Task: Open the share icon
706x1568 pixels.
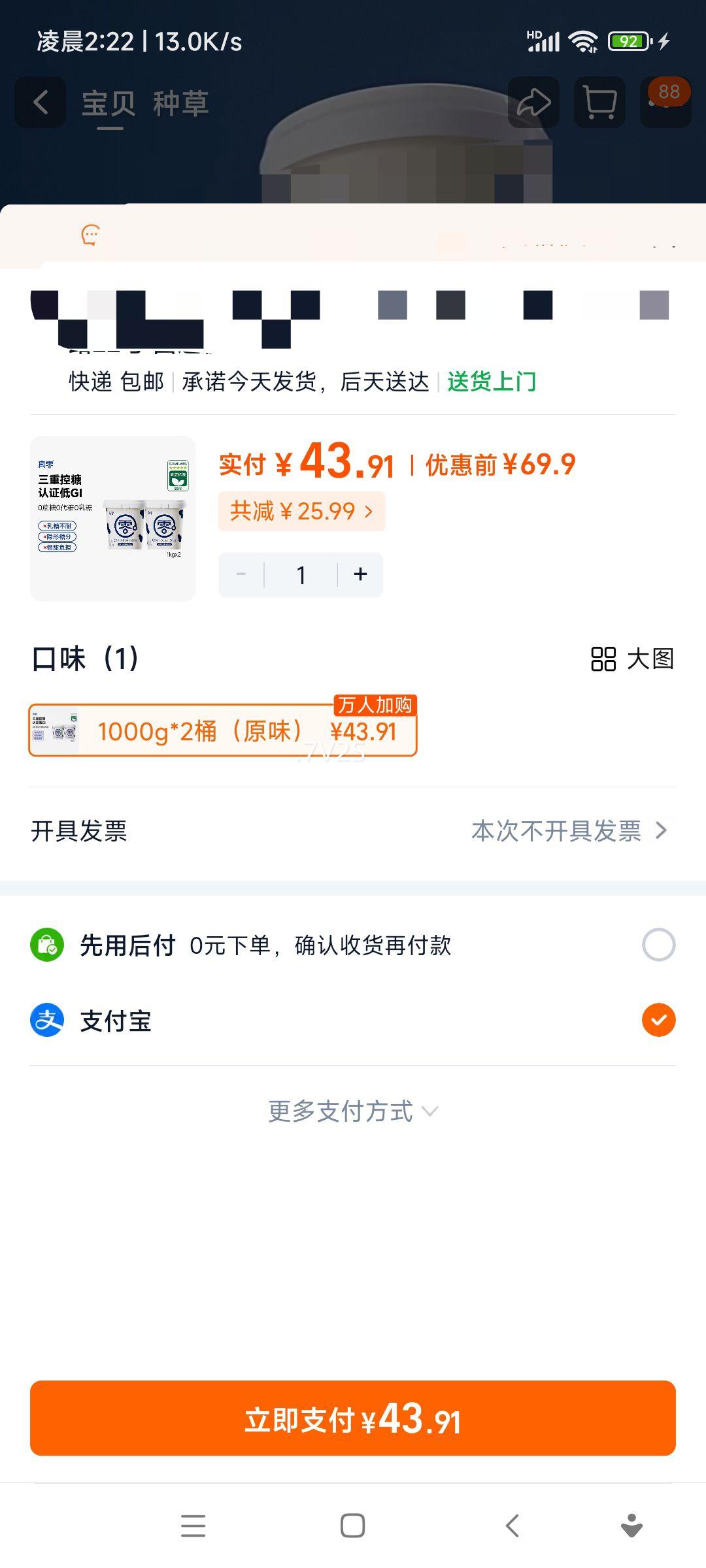Action: (x=533, y=103)
